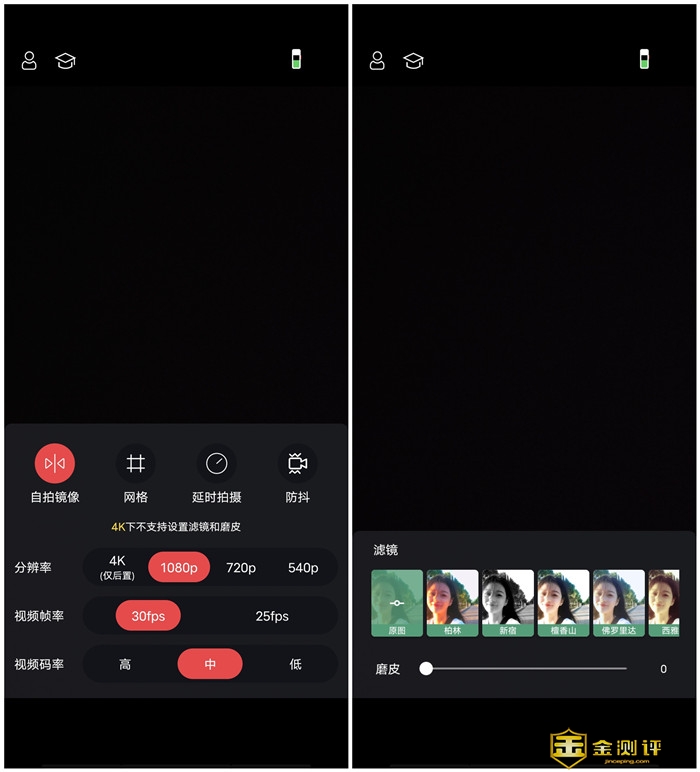700x772 pixels.
Task: Enable the 网格 grid overlay
Action: [x=136, y=464]
